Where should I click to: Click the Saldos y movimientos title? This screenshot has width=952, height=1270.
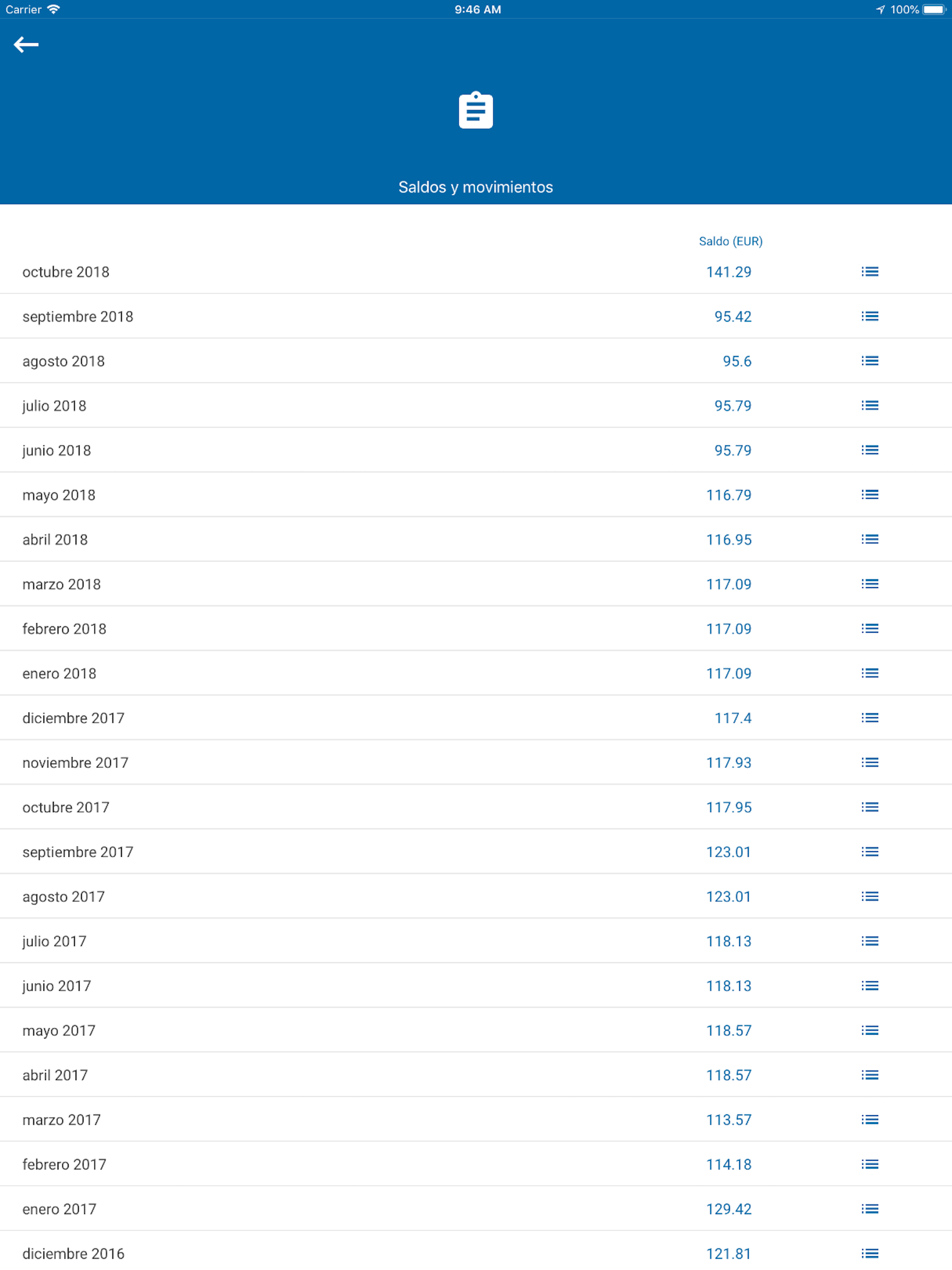point(476,187)
